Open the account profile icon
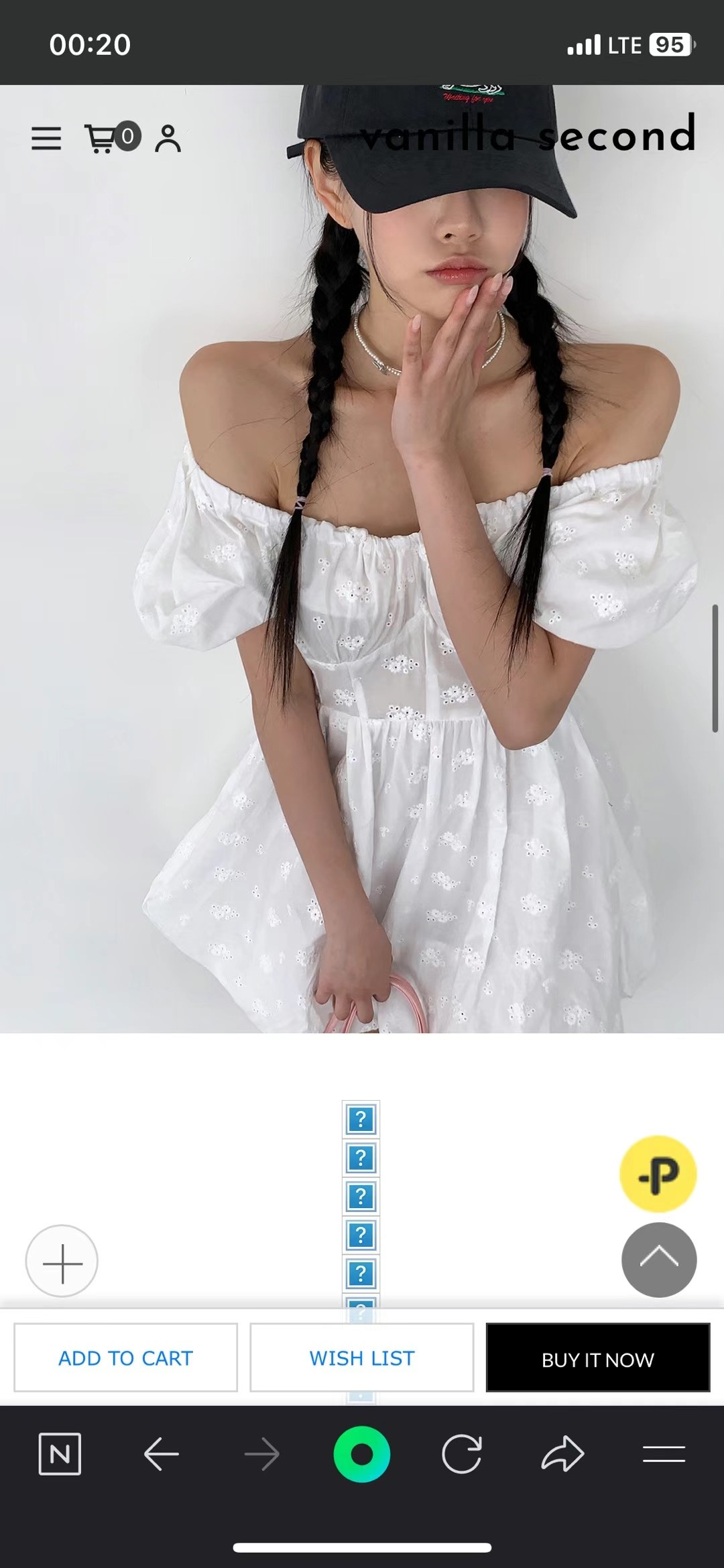Image resolution: width=724 pixels, height=1568 pixels. click(x=168, y=138)
